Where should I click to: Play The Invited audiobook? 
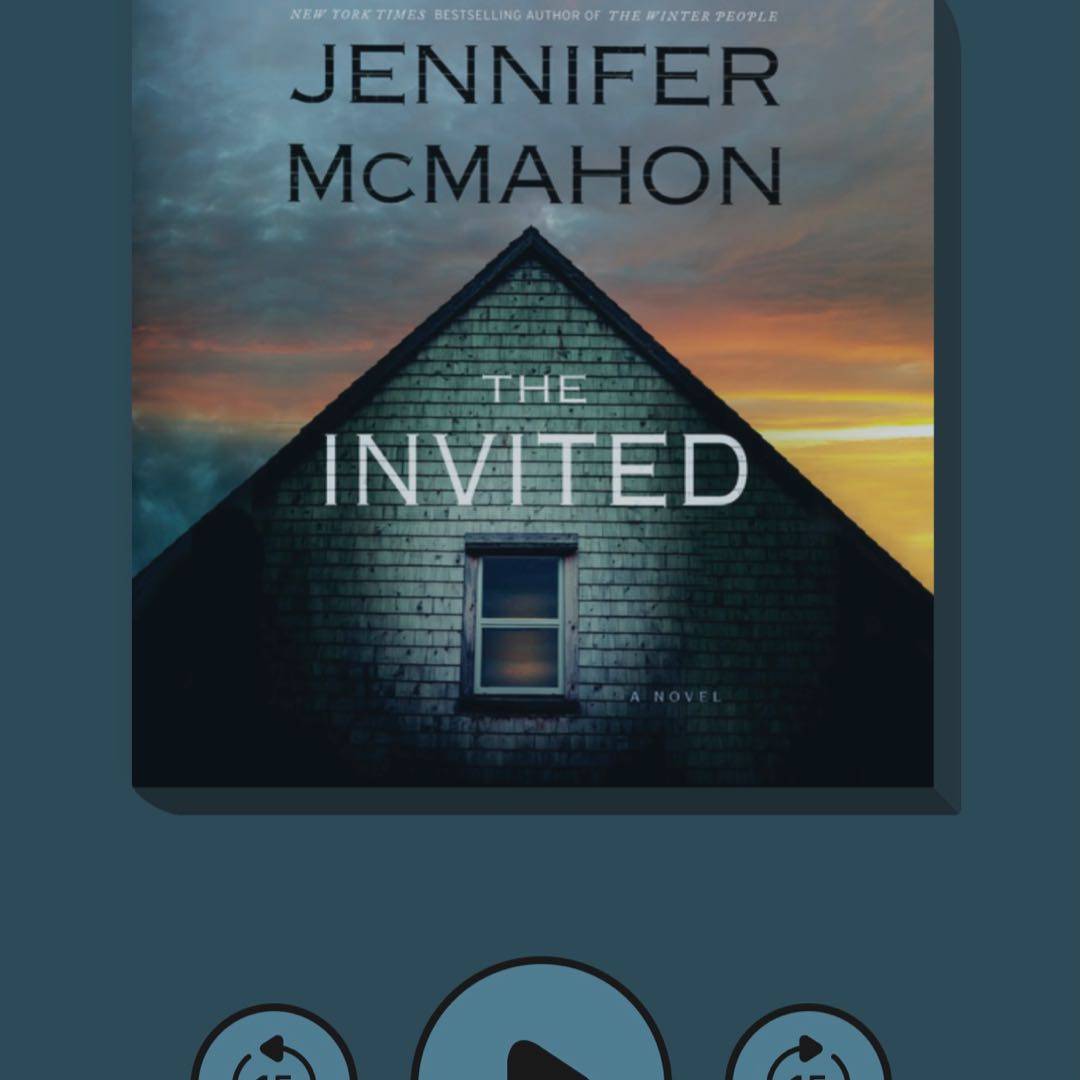pos(541,1035)
